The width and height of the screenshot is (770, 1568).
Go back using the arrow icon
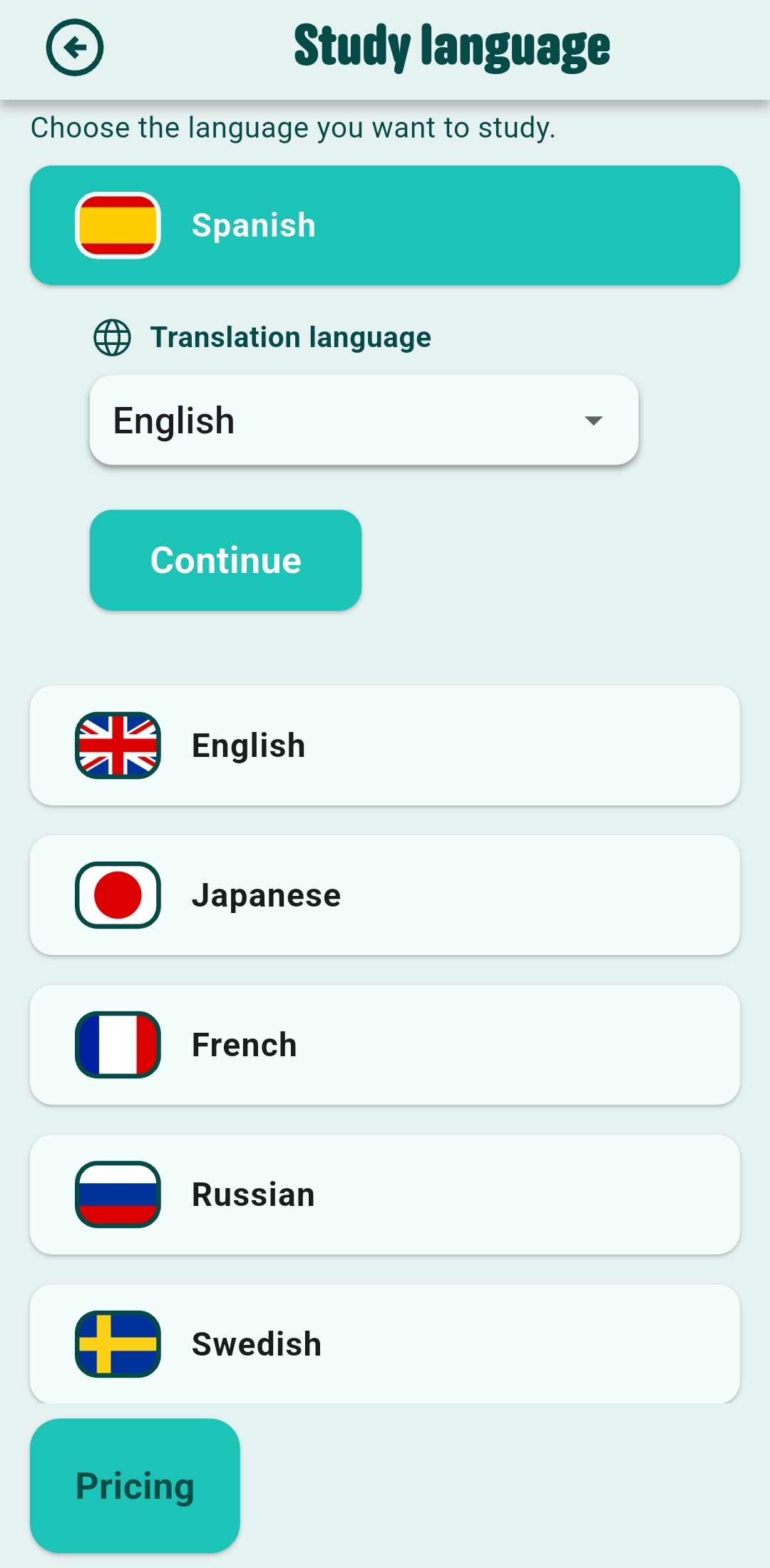tap(75, 48)
